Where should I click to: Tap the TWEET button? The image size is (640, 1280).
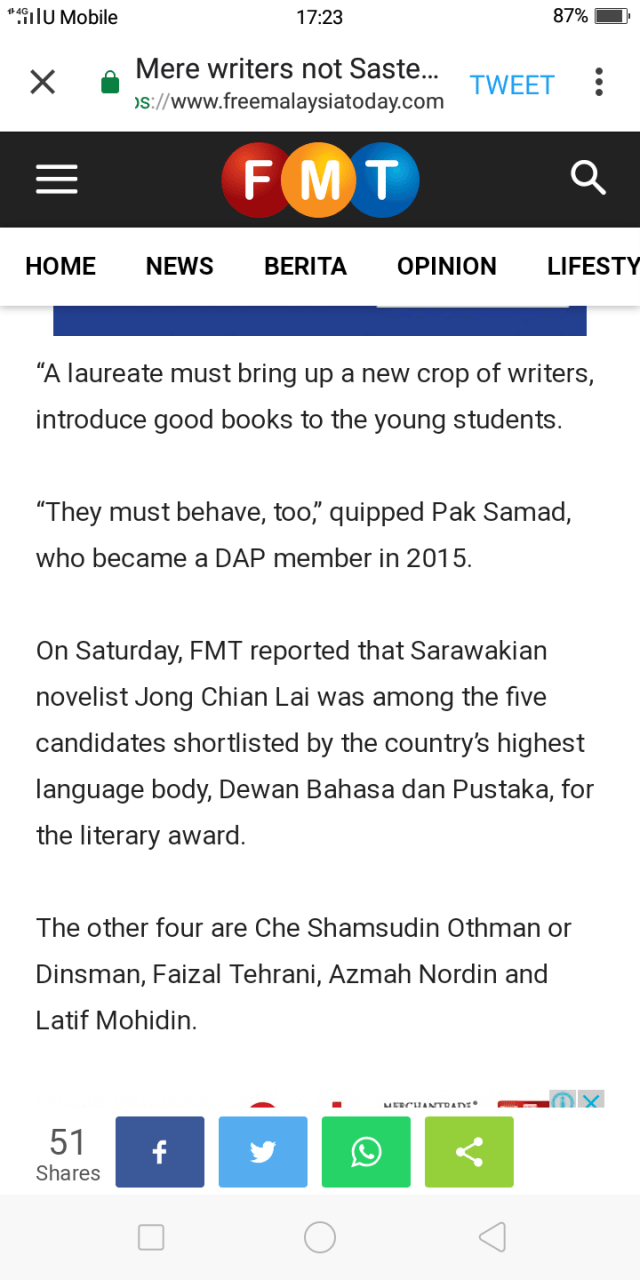[x=511, y=85]
